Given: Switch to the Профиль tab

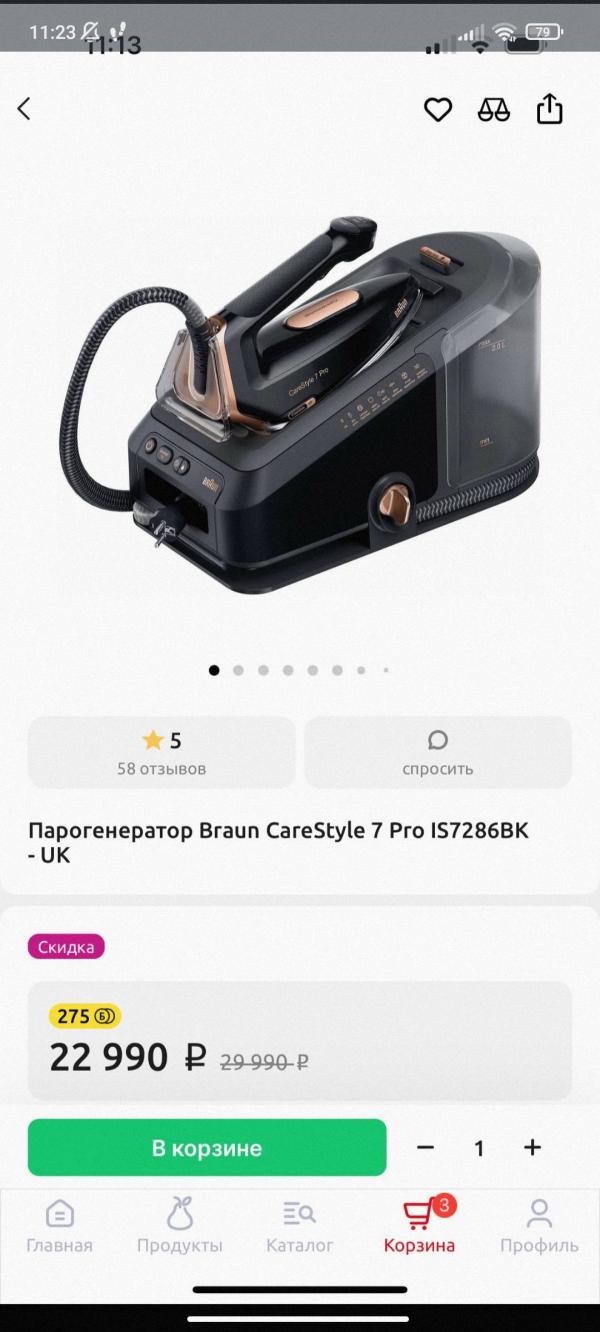Looking at the screenshot, I should click(x=539, y=1226).
